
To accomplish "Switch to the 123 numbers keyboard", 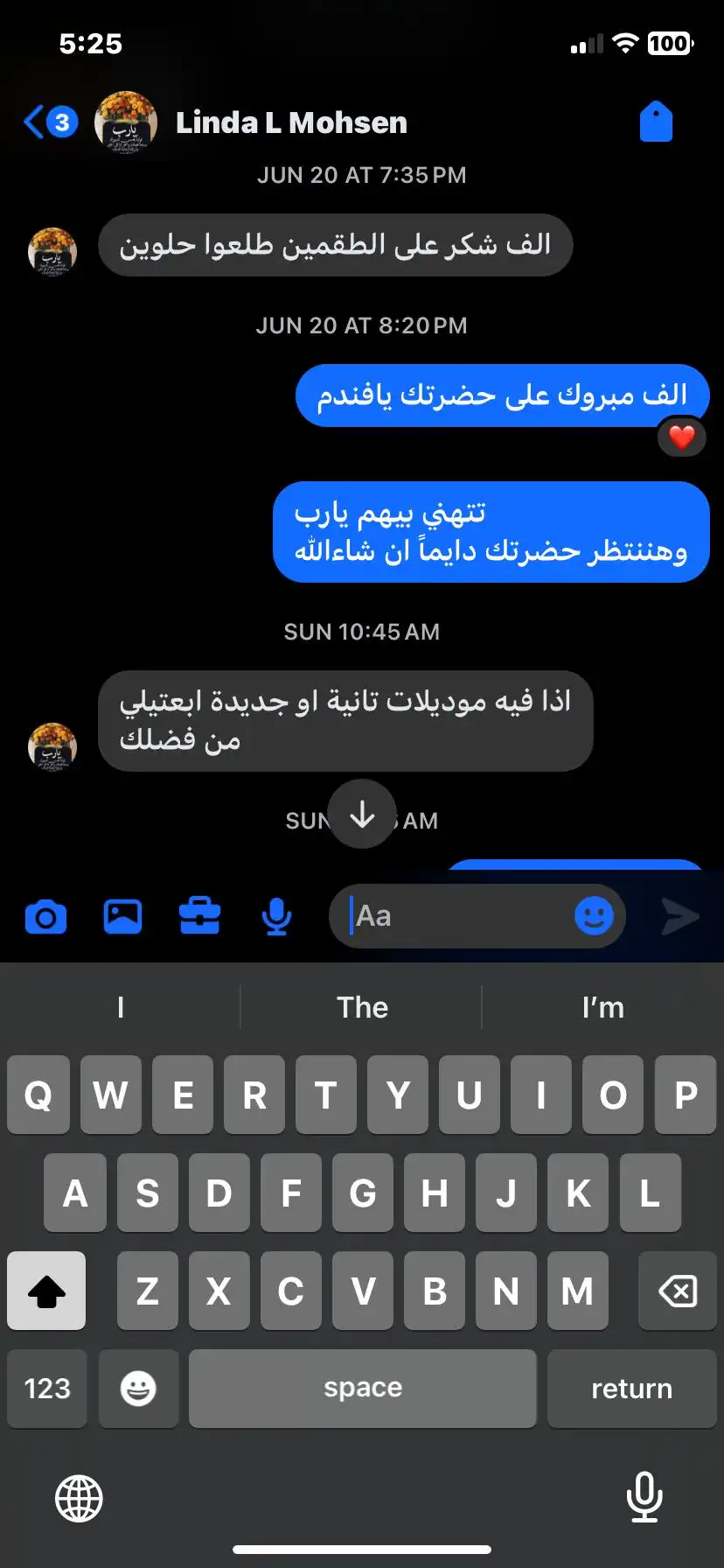I will click(x=47, y=1389).
